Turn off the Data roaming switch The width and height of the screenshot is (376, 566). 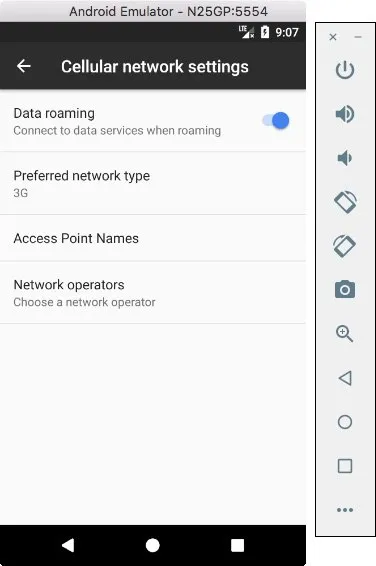[276, 121]
